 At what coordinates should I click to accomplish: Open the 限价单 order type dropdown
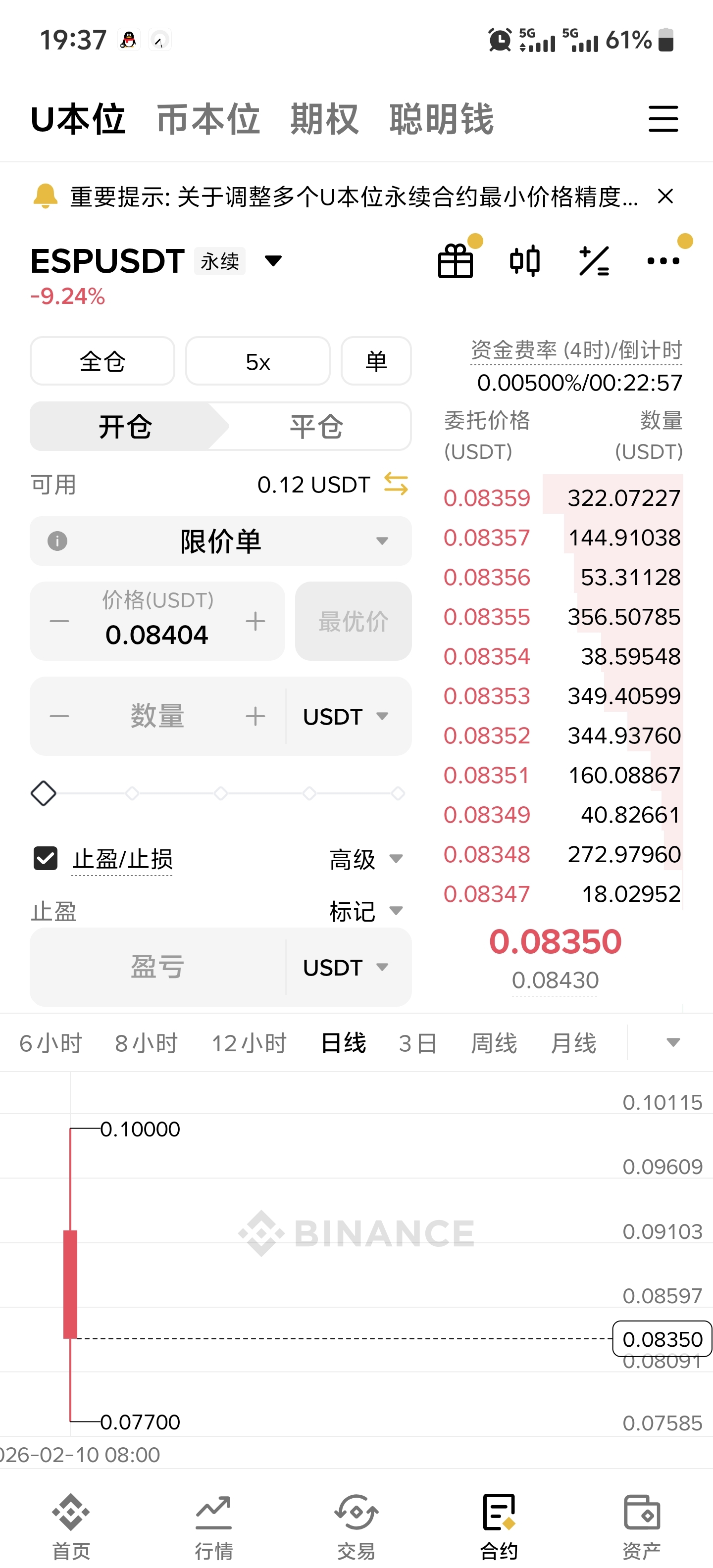[220, 540]
